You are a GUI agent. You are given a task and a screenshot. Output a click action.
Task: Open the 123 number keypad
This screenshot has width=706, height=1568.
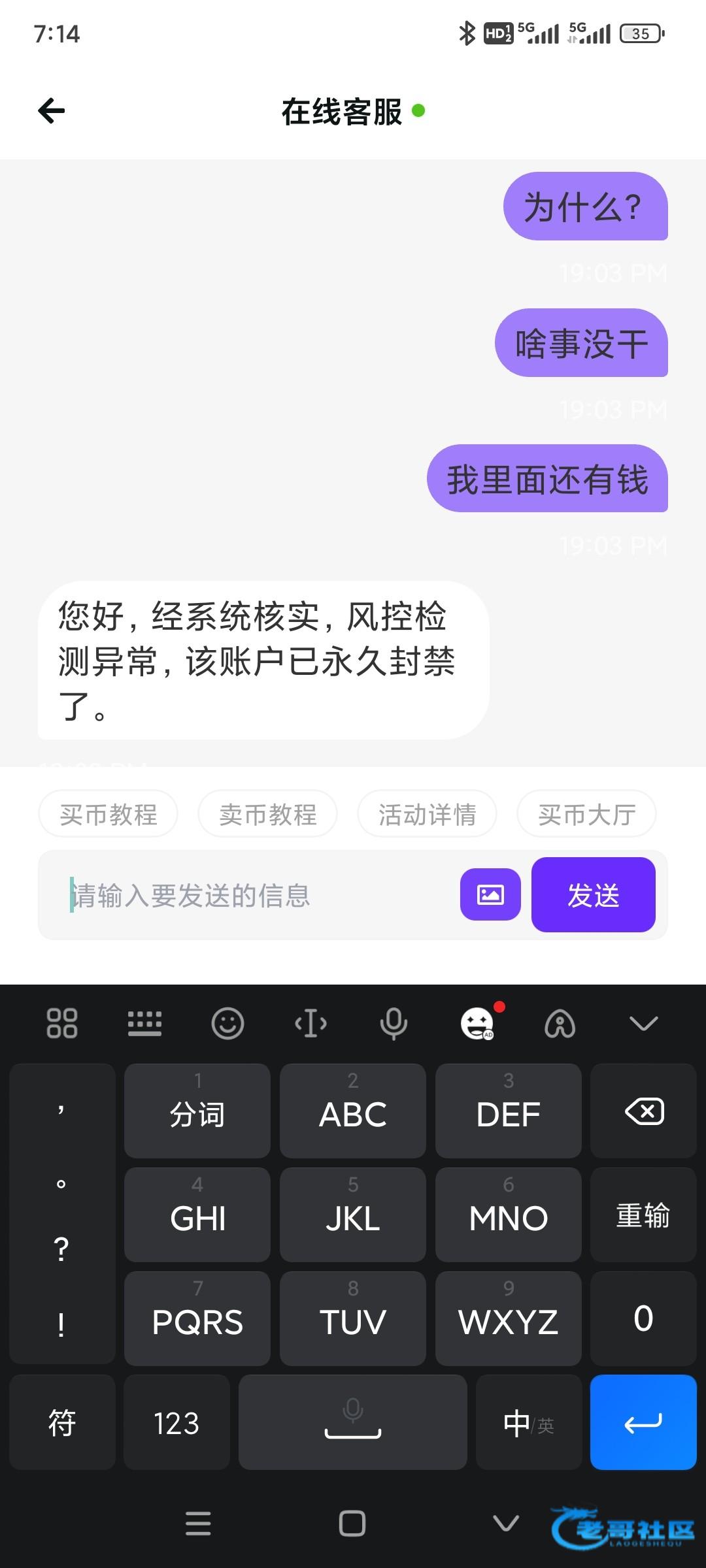click(x=176, y=1422)
